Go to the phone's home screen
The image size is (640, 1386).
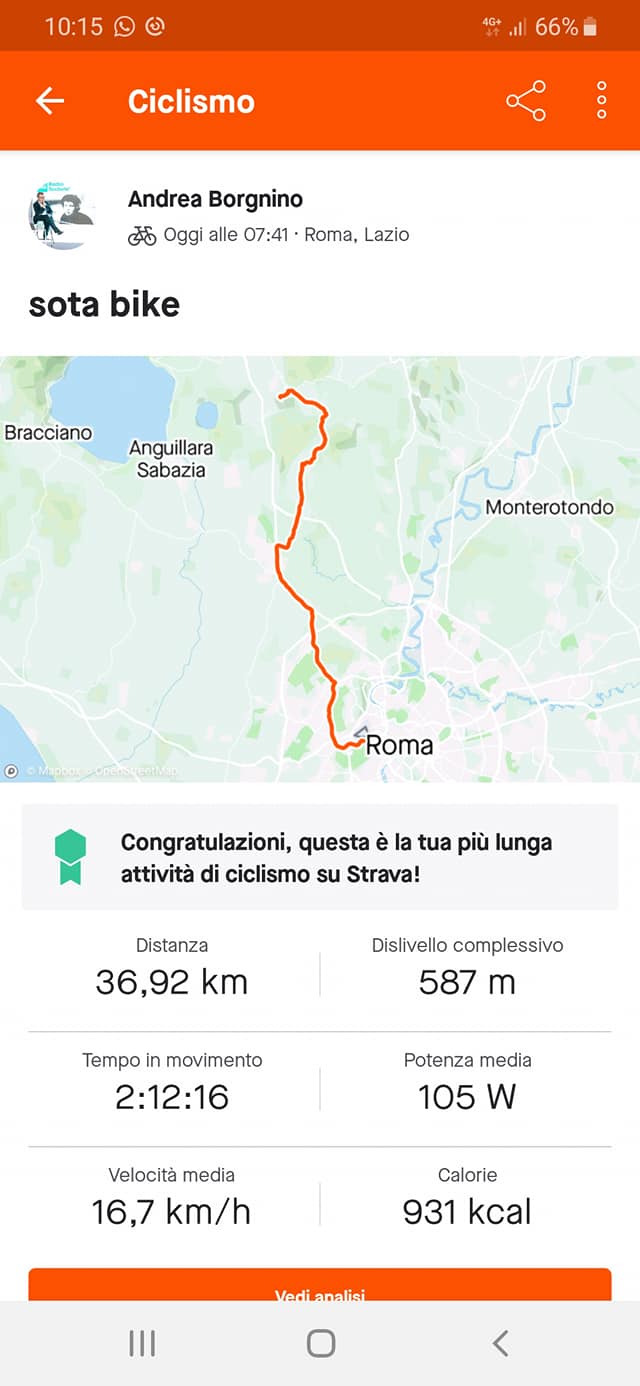click(321, 1343)
